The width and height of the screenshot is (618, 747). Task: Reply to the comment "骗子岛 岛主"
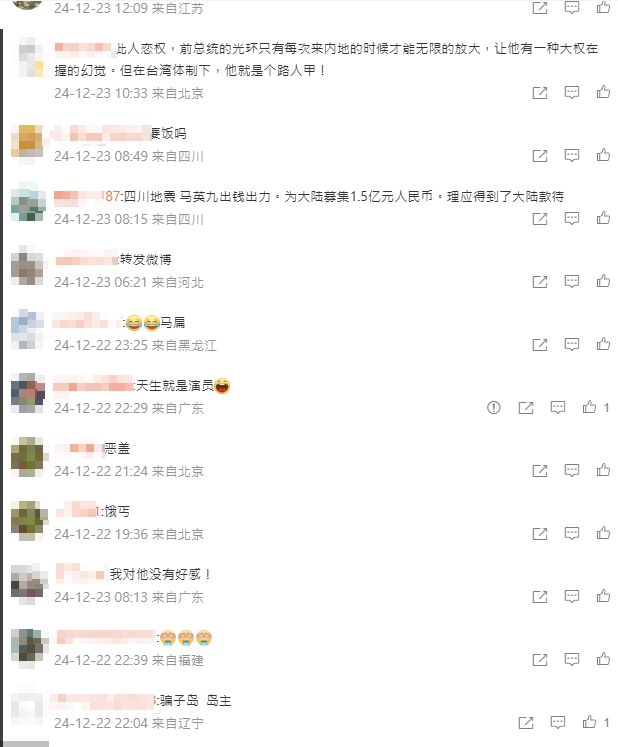point(558,723)
